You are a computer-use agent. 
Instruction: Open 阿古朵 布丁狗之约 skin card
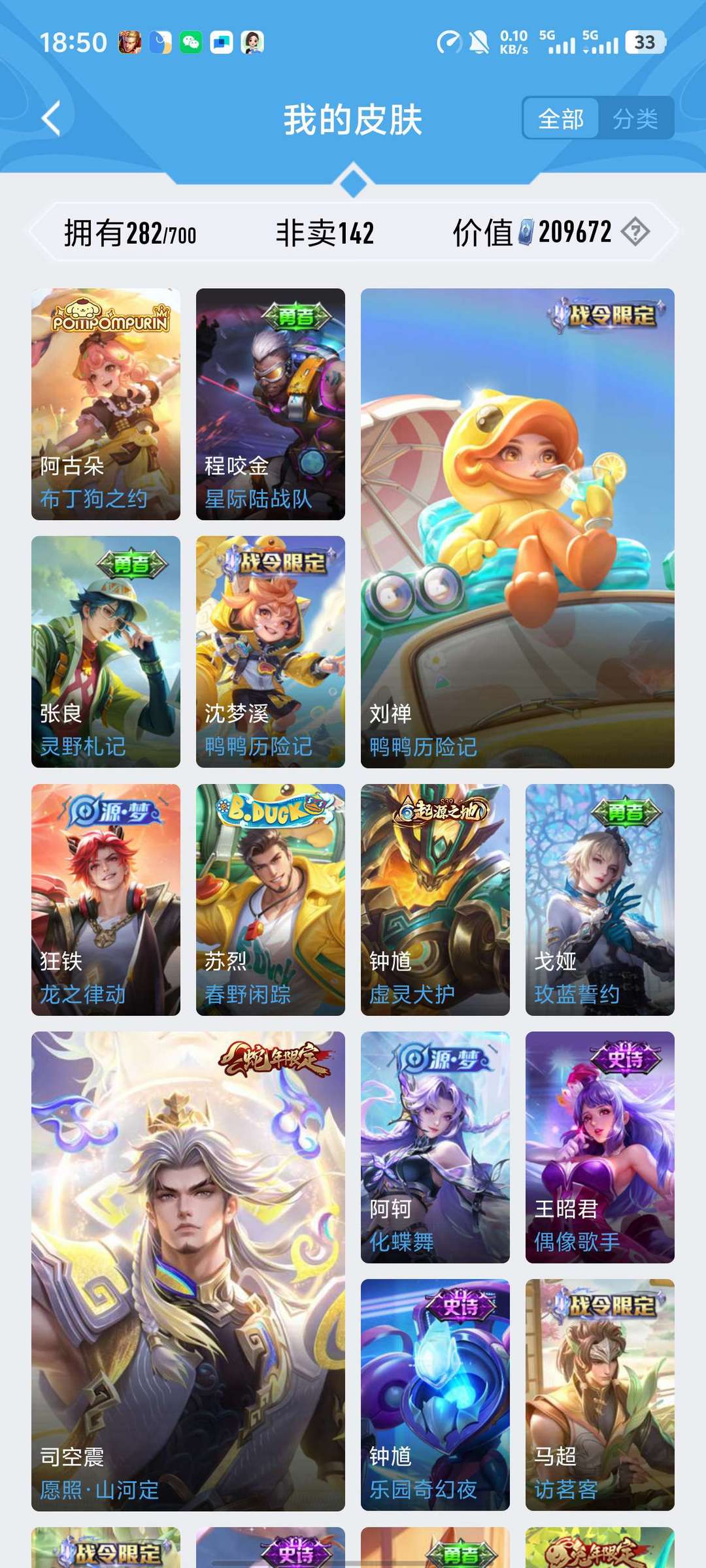click(x=106, y=404)
